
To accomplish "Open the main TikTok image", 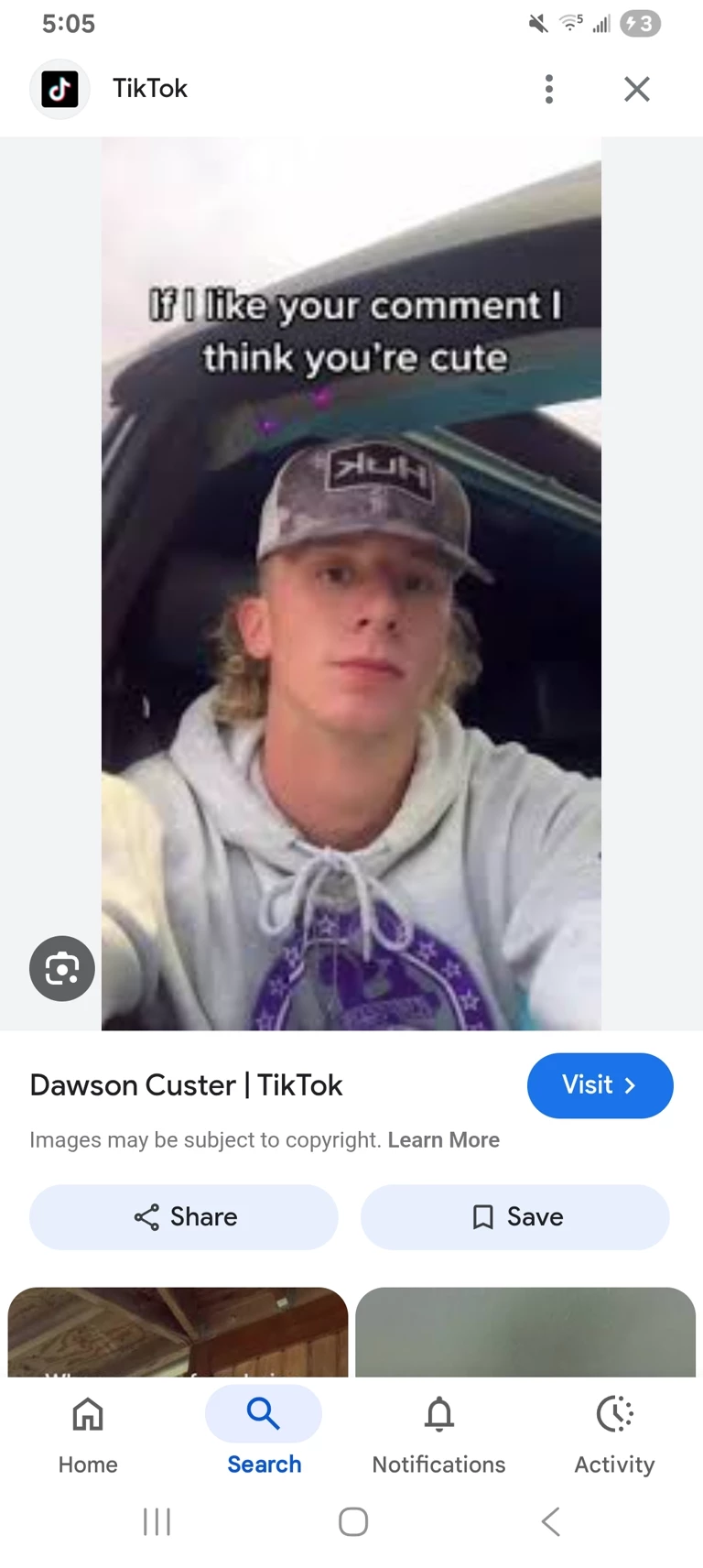I will pos(351,583).
